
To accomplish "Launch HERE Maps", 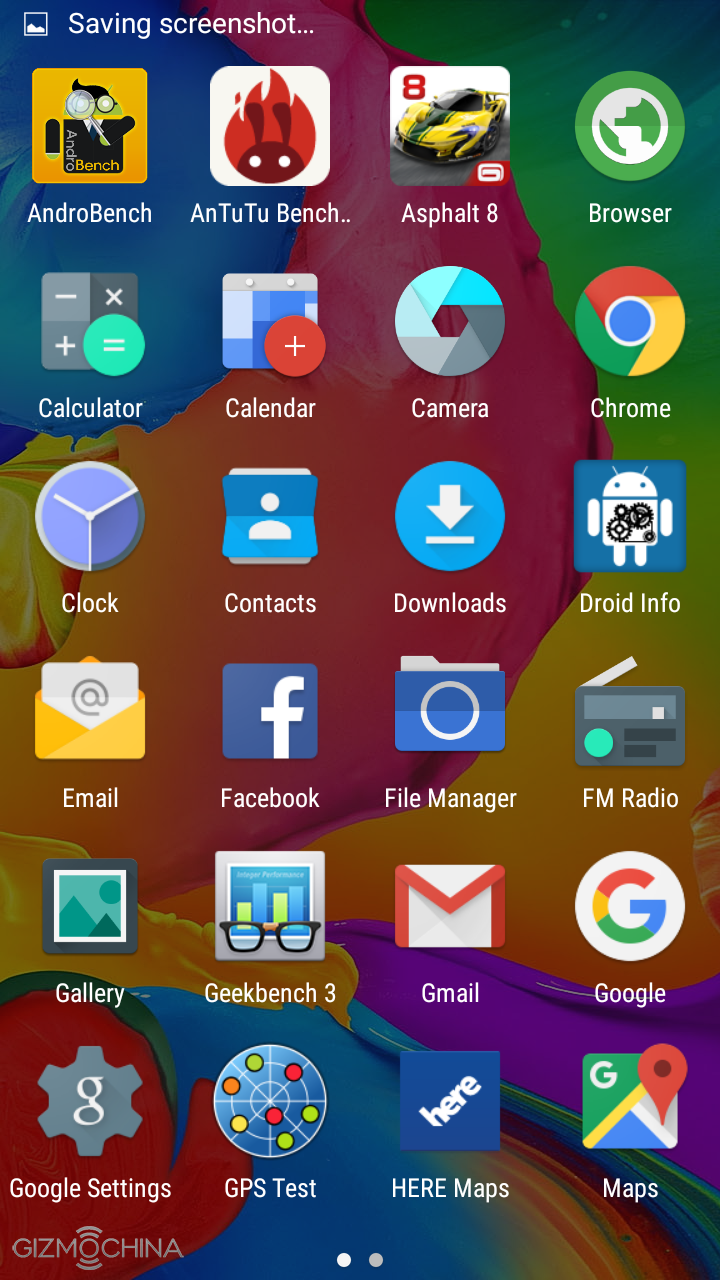I will point(450,1102).
